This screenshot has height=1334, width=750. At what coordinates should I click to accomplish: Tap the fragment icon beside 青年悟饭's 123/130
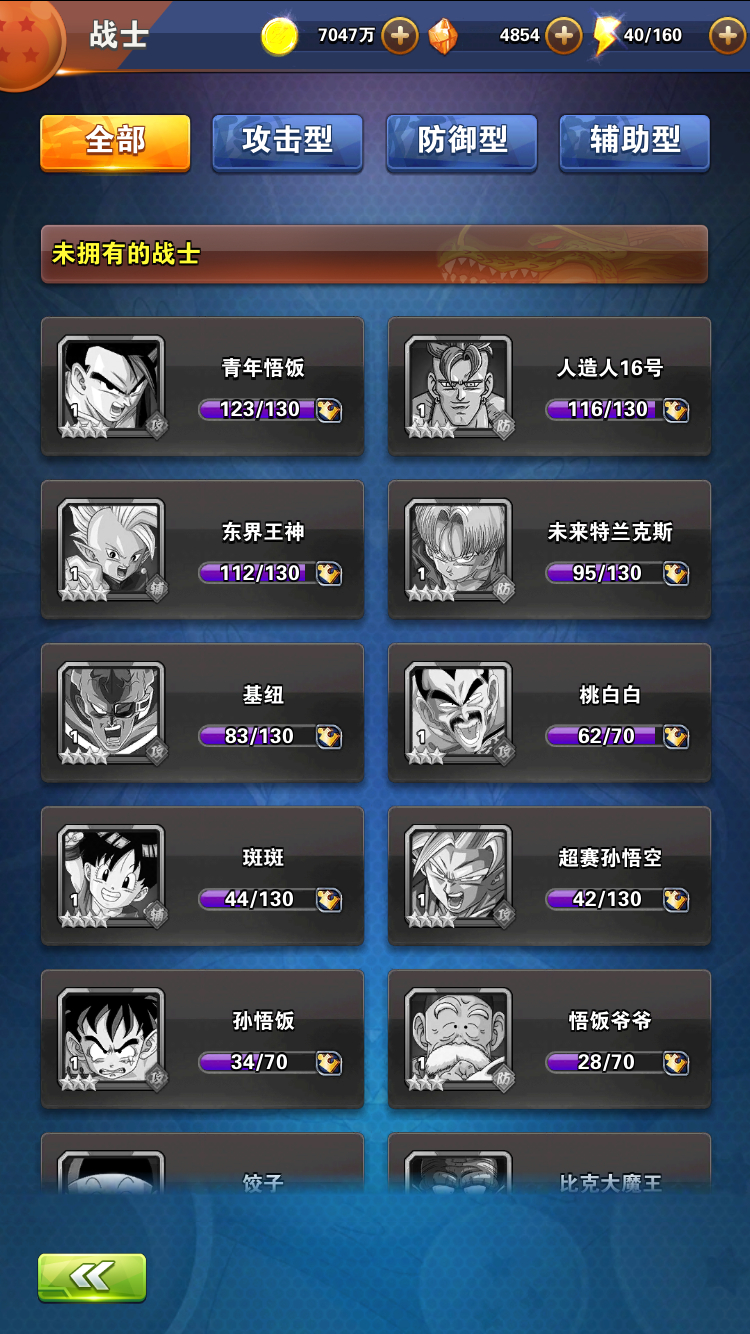[329, 410]
